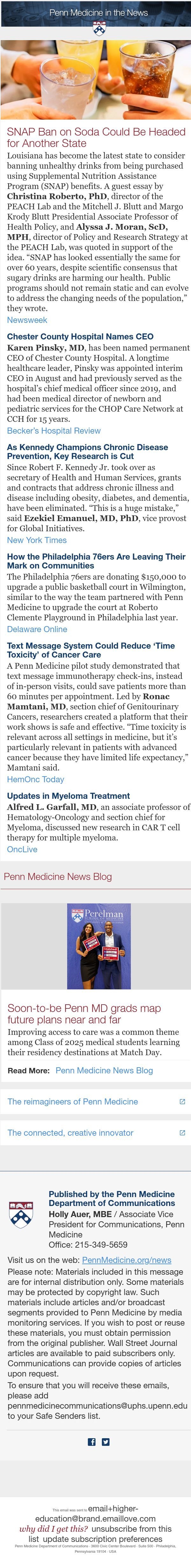Viewport: 191px width, 1568px height.
Task: Open the OncLive link
Action: pos(22,849)
